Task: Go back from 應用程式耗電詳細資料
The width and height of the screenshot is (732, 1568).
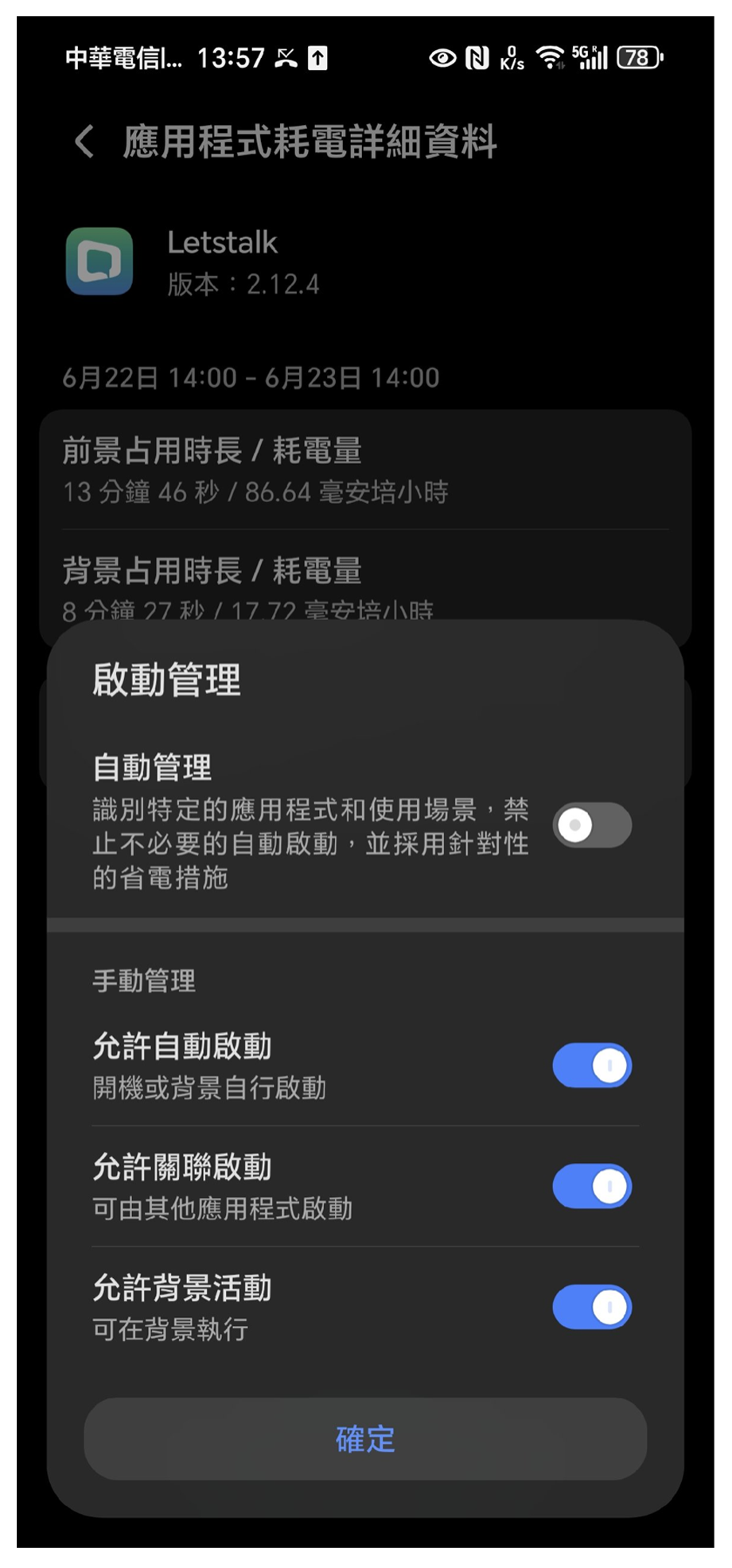Action: (x=84, y=142)
